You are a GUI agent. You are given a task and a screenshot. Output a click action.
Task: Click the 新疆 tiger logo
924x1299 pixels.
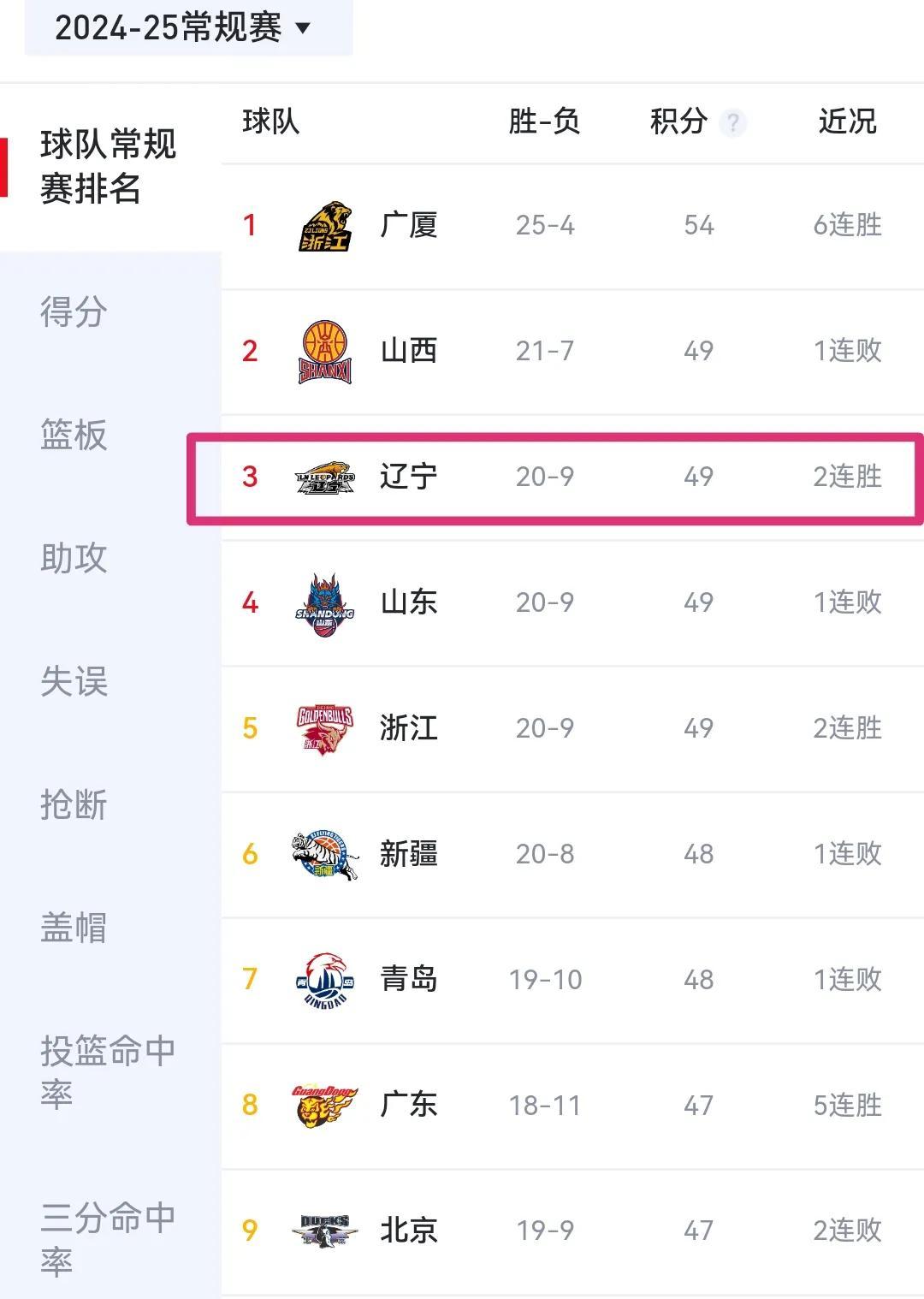pyautogui.click(x=326, y=853)
